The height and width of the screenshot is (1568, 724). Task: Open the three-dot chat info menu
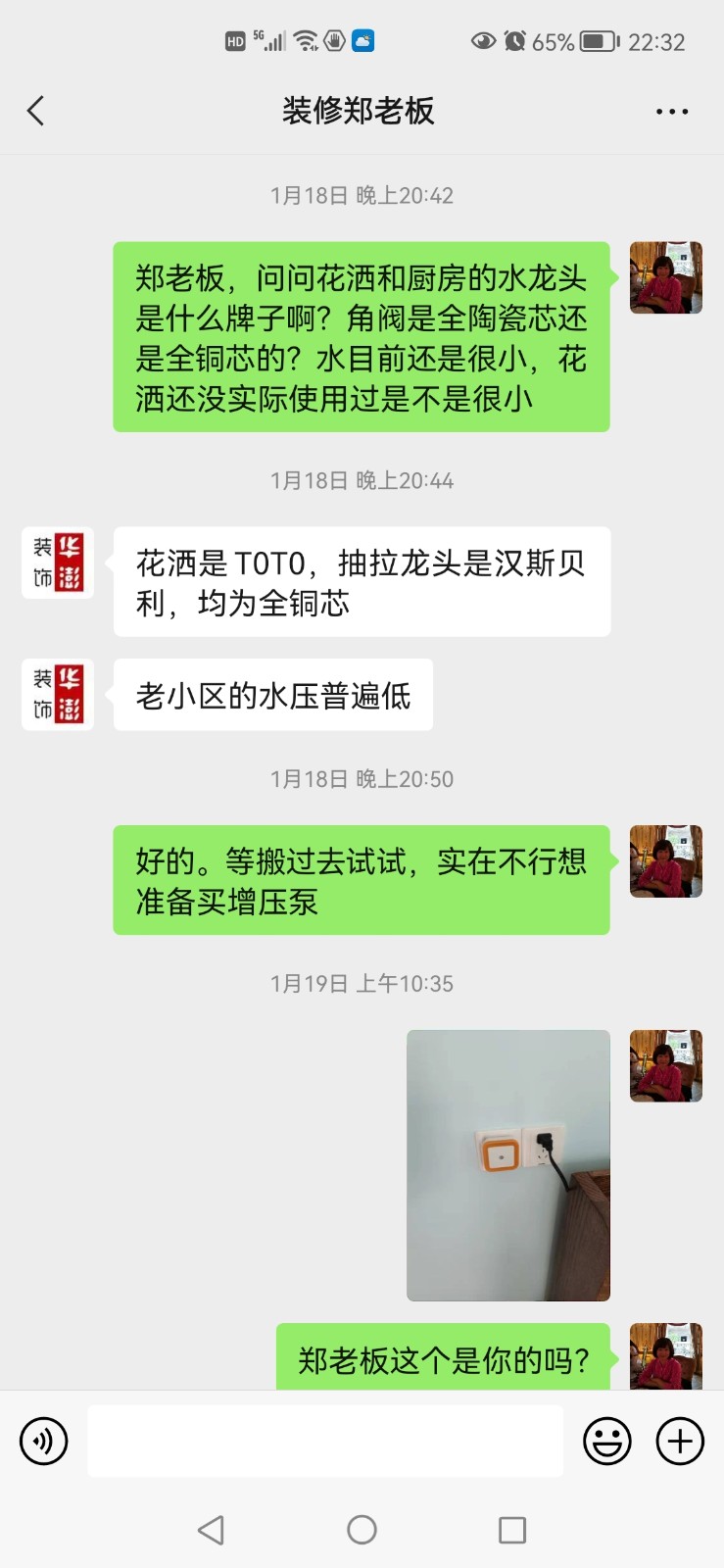pyautogui.click(x=672, y=112)
